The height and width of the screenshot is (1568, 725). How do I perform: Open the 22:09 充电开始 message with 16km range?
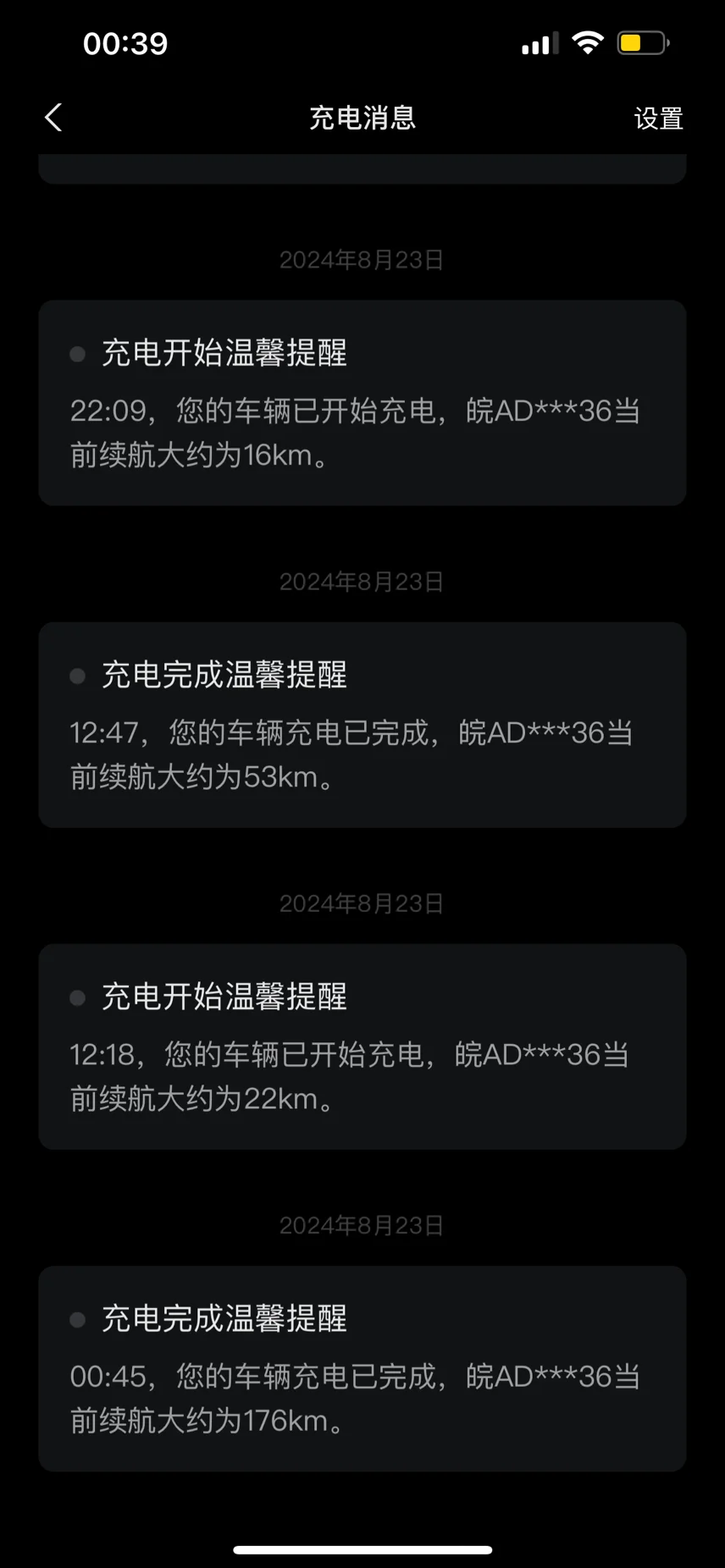pyautogui.click(x=362, y=403)
